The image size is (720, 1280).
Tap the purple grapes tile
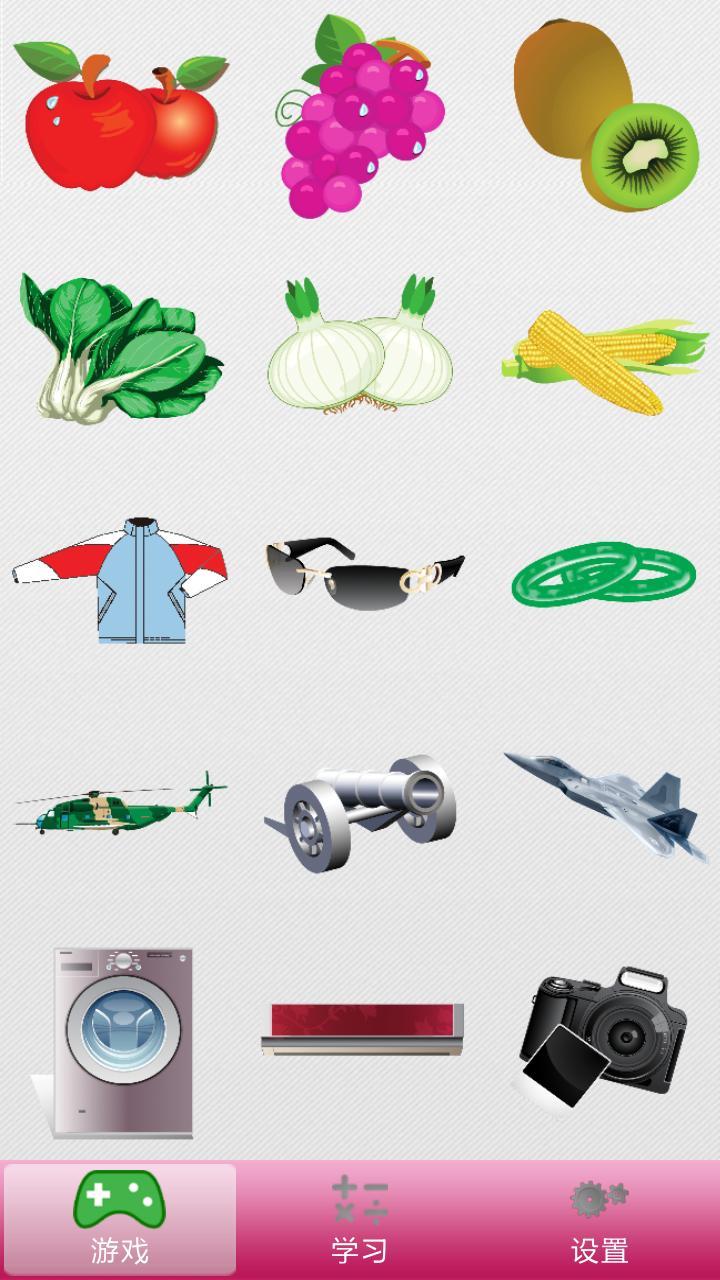[360, 116]
